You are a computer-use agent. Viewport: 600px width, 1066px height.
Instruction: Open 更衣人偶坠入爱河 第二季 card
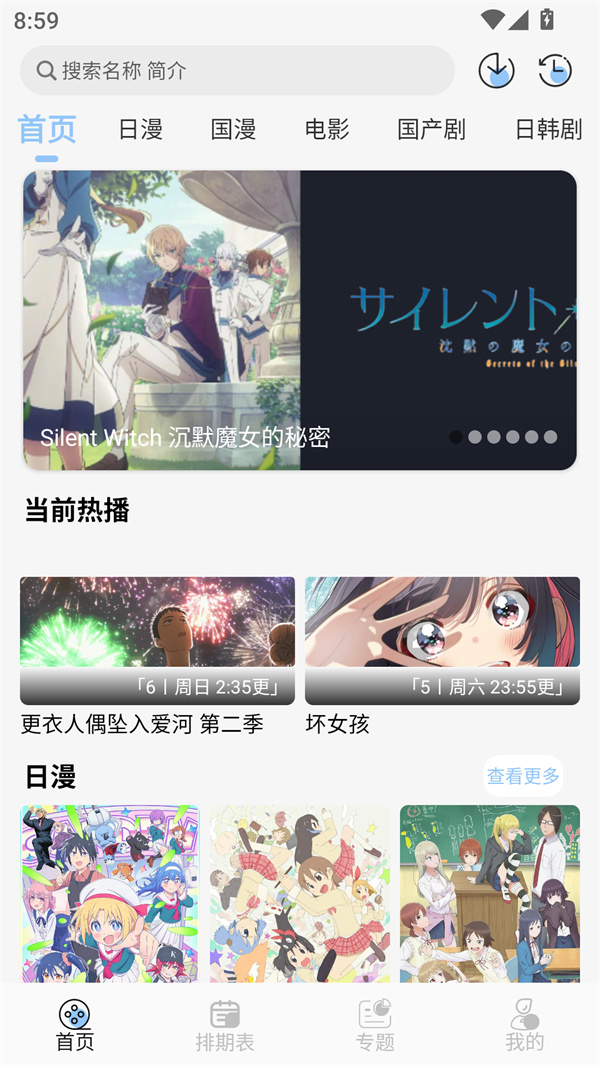click(157, 641)
